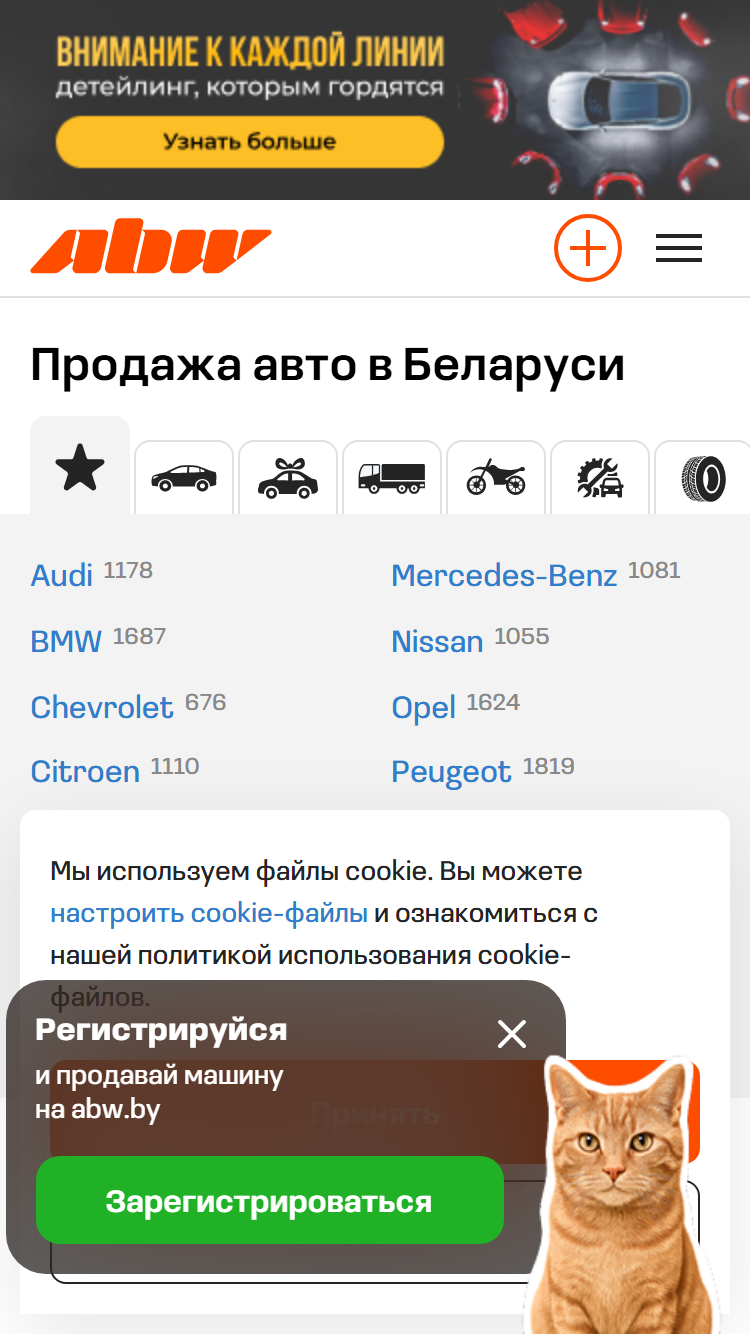
Task: Tap the green "Зарегистрироваться" button
Action: (x=270, y=1200)
